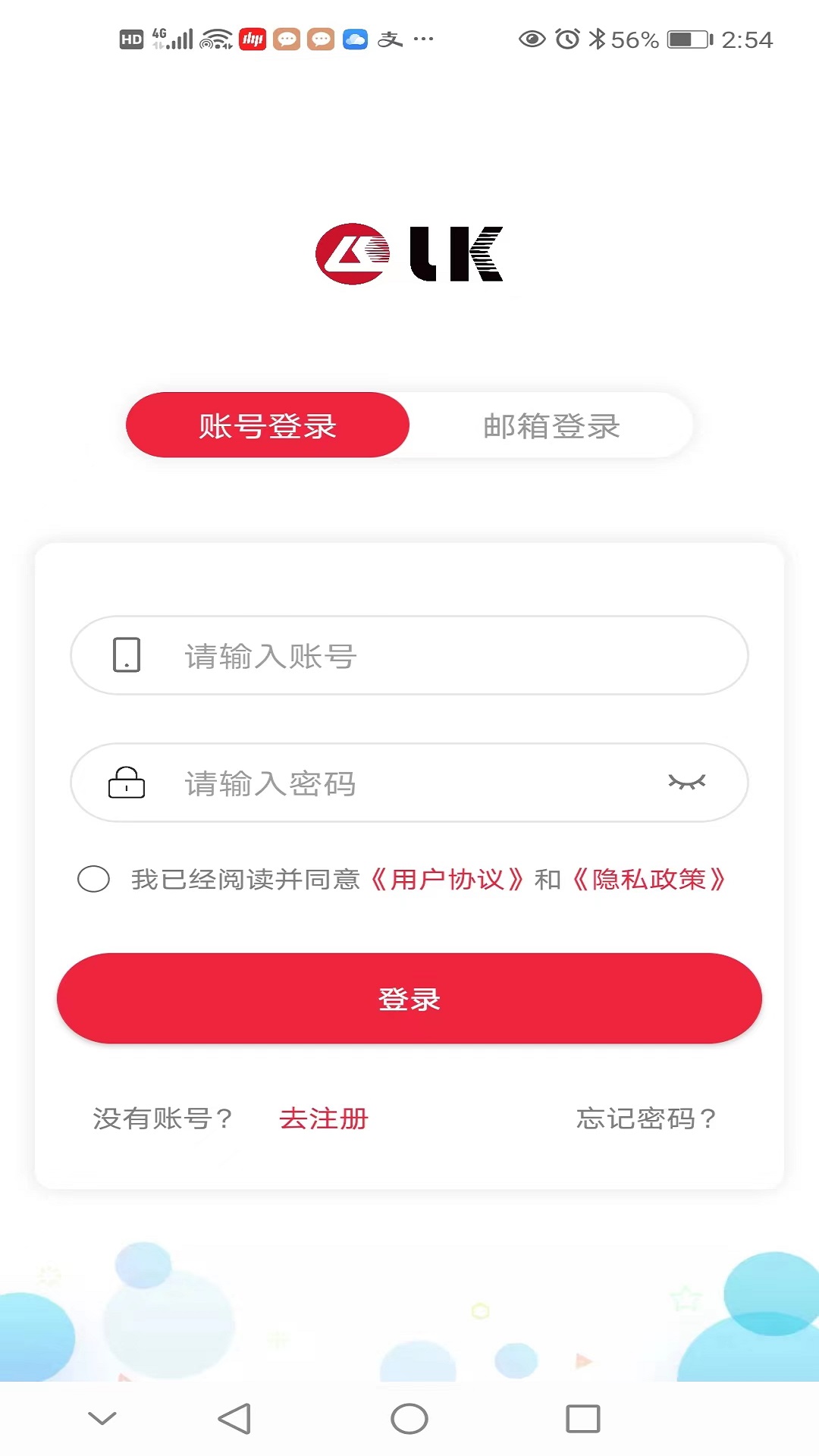Viewport: 819px width, 1456px height.
Task: Tap the red 登录 button
Action: coord(409,999)
